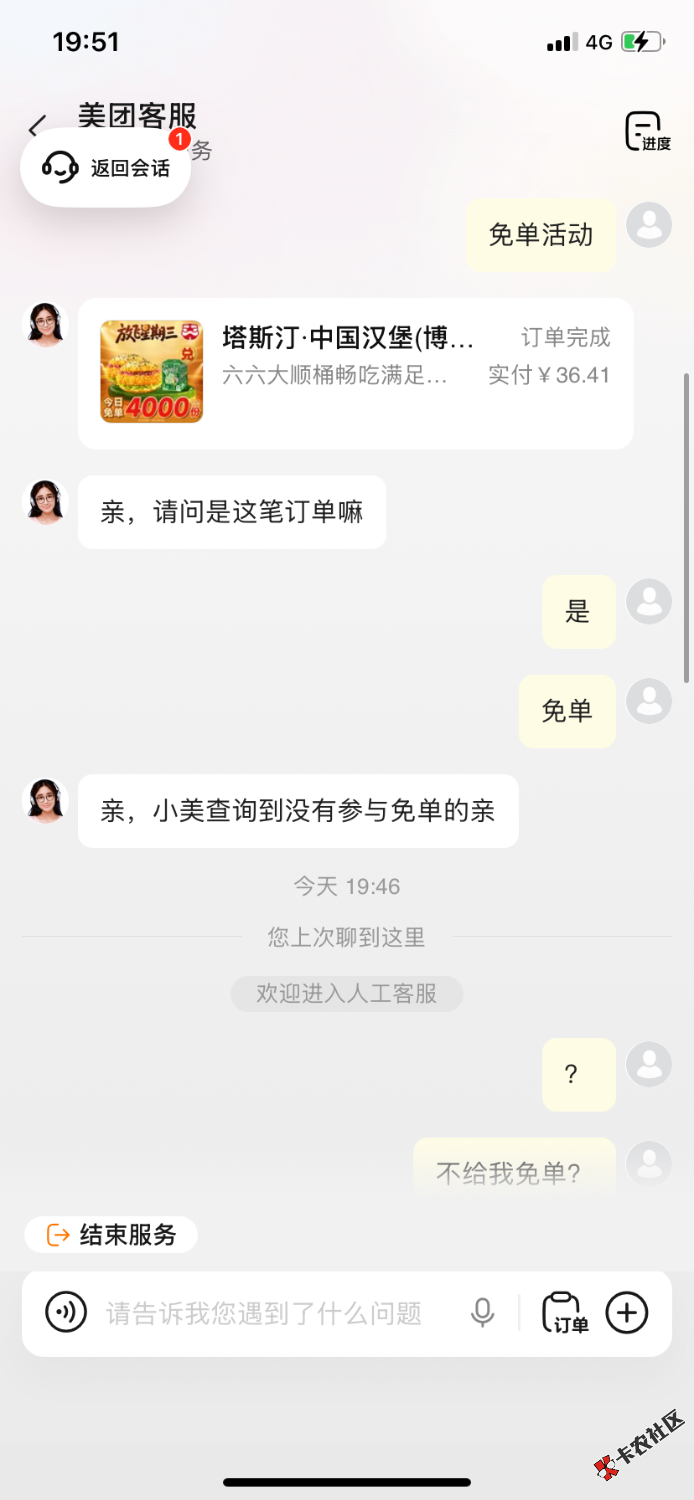Viewport: 694px width, 1500px height.
Task: Go back using the top-left arrow
Action: point(37,126)
